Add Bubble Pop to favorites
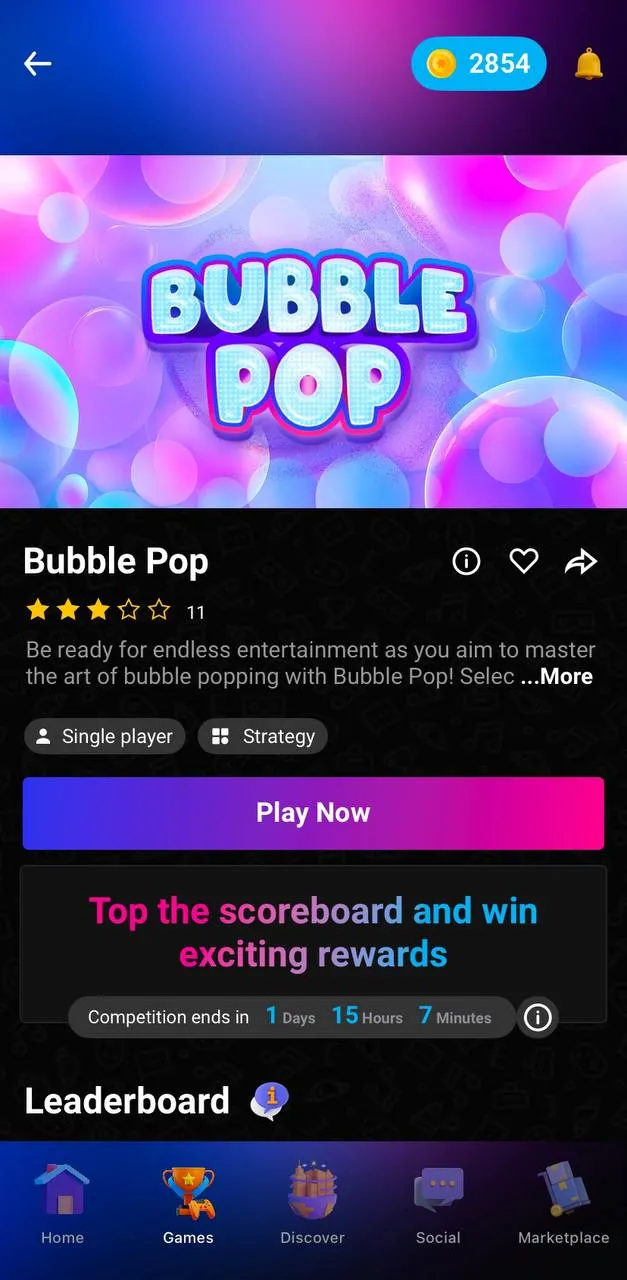Screen dimensions: 627x1280 click(x=524, y=562)
